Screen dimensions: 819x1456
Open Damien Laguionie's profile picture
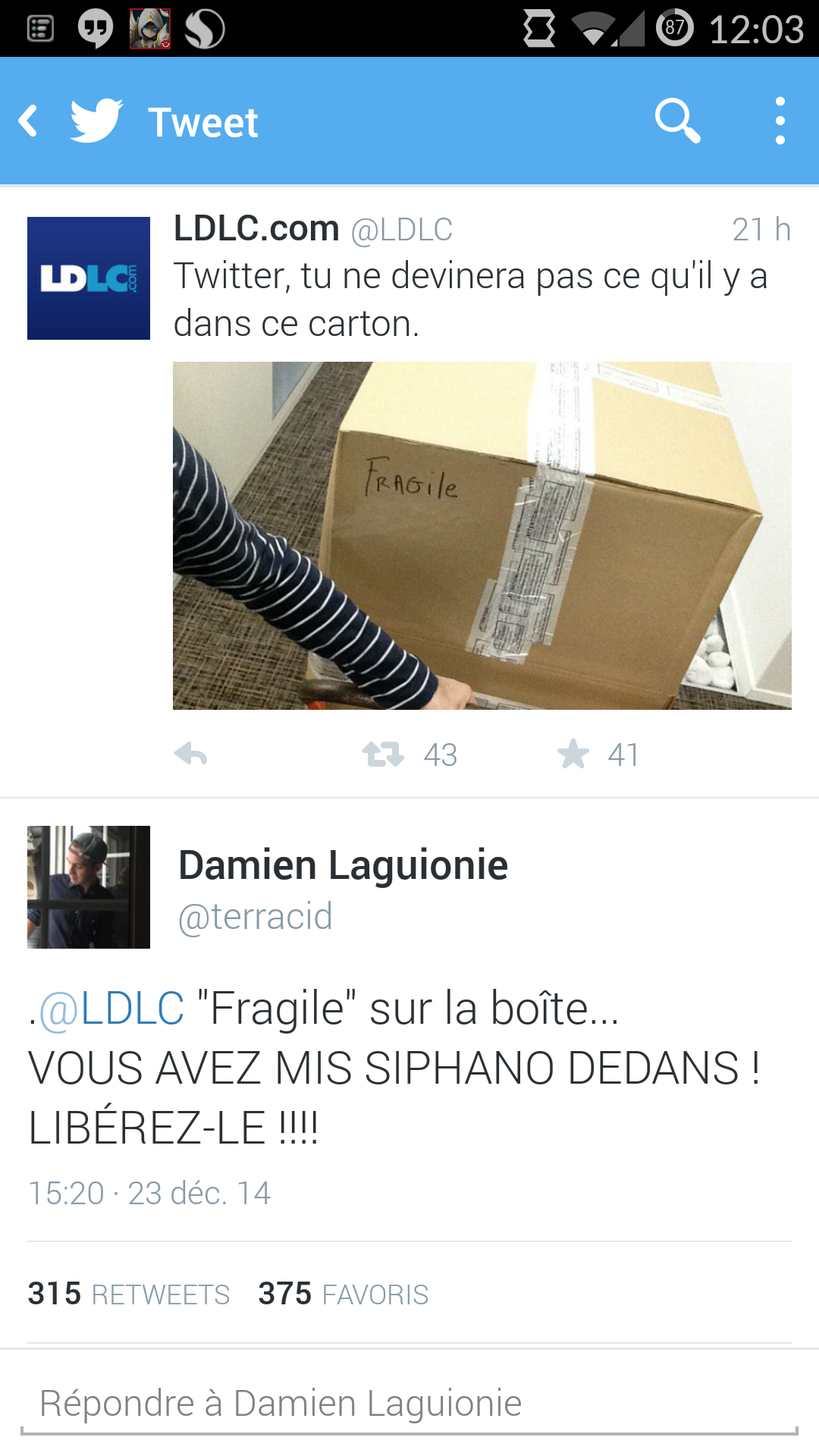(89, 887)
